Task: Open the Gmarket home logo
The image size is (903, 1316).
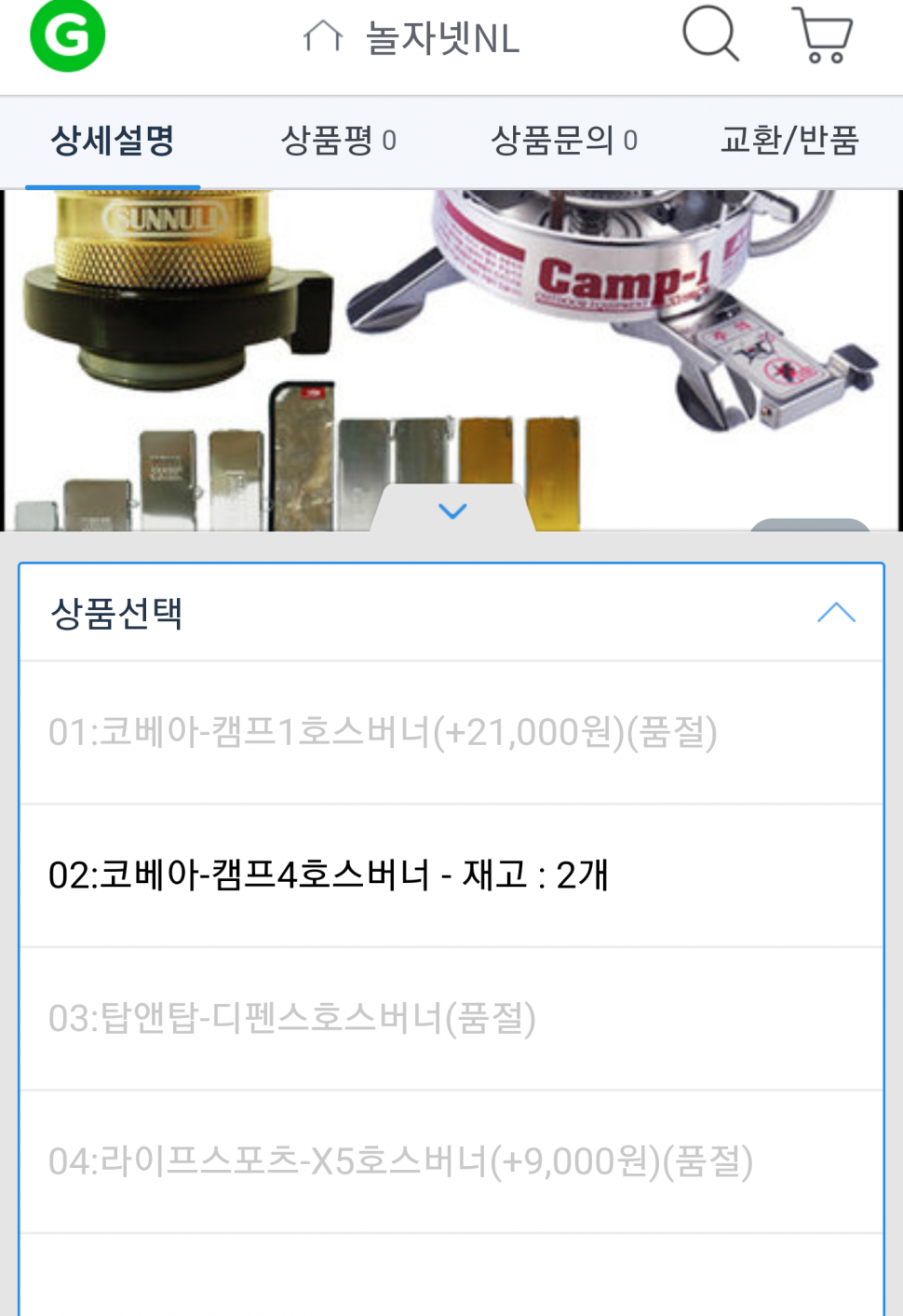Action: tap(67, 36)
